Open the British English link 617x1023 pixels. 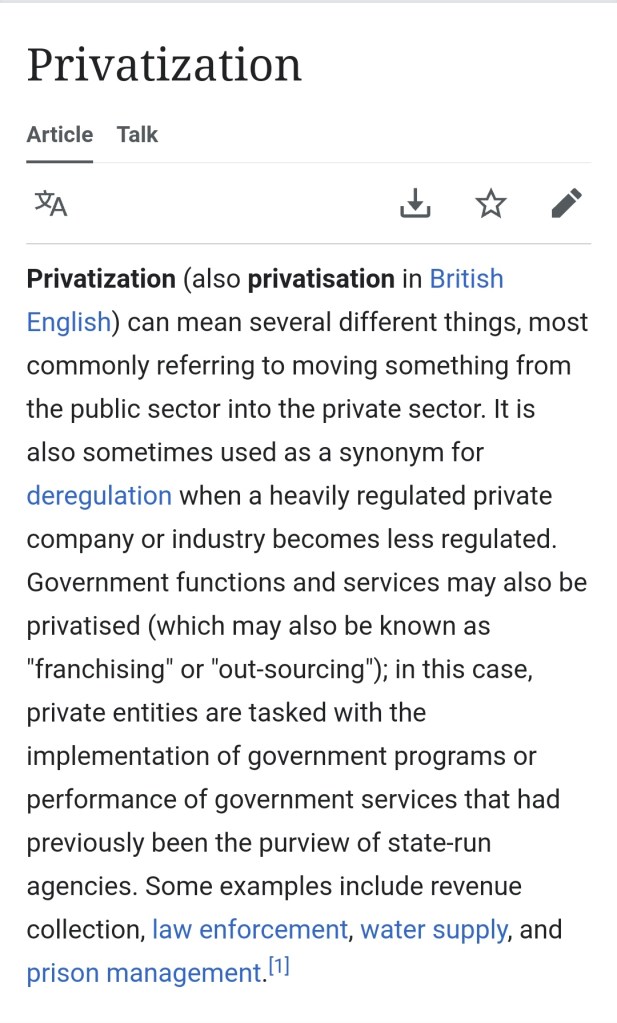point(466,279)
